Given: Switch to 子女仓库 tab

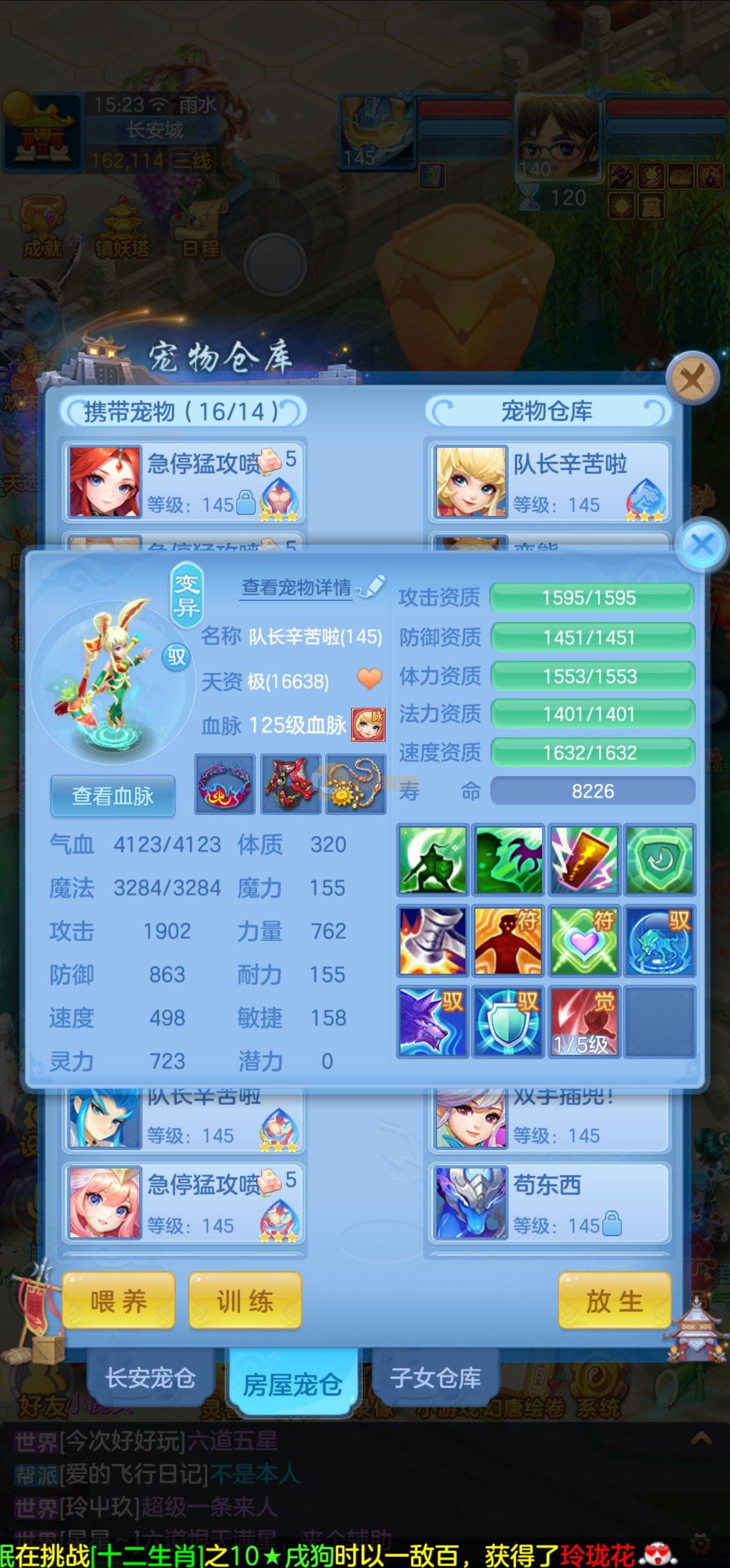Looking at the screenshot, I should point(435,1378).
